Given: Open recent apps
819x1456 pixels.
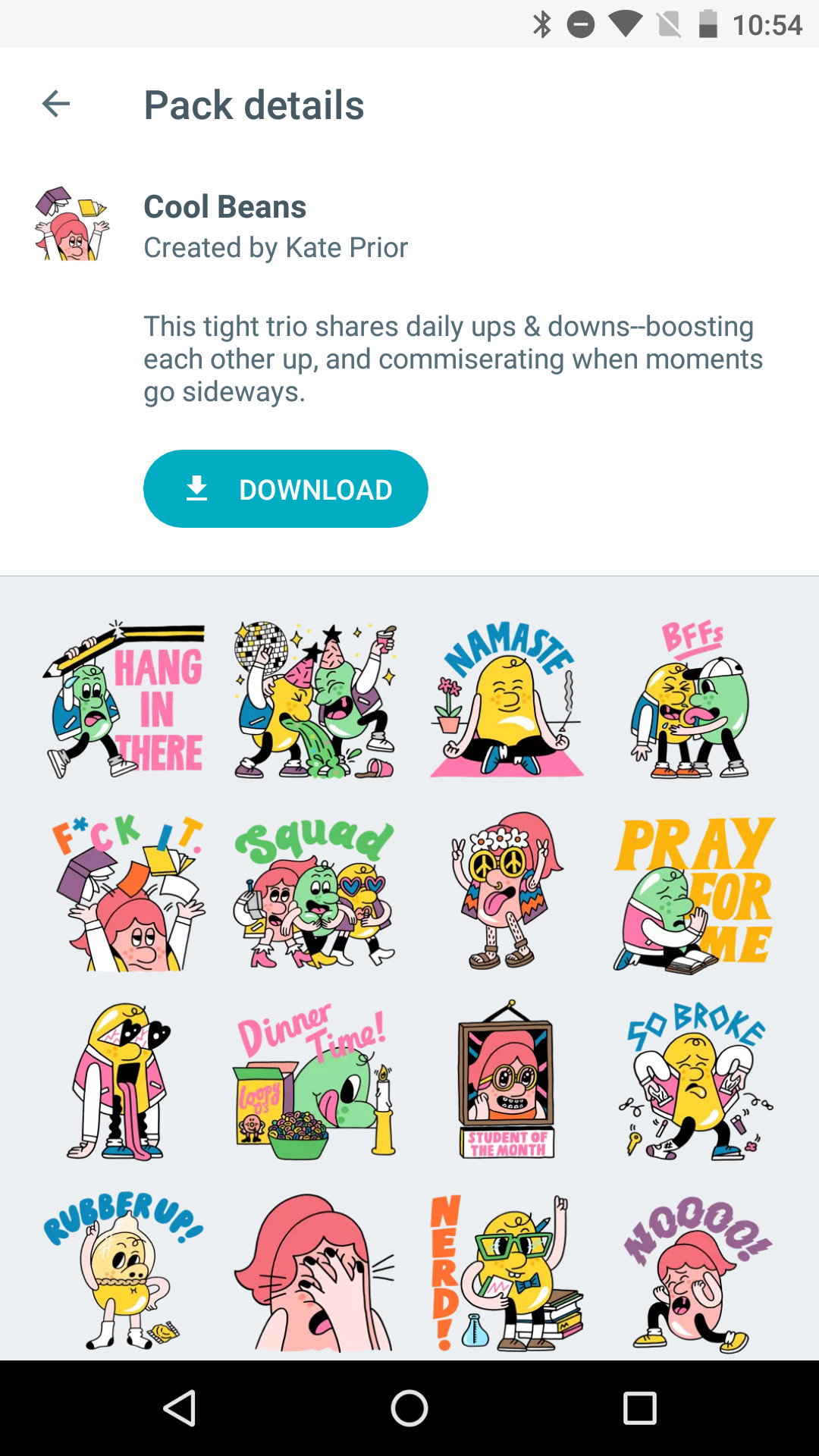Looking at the screenshot, I should (639, 1408).
